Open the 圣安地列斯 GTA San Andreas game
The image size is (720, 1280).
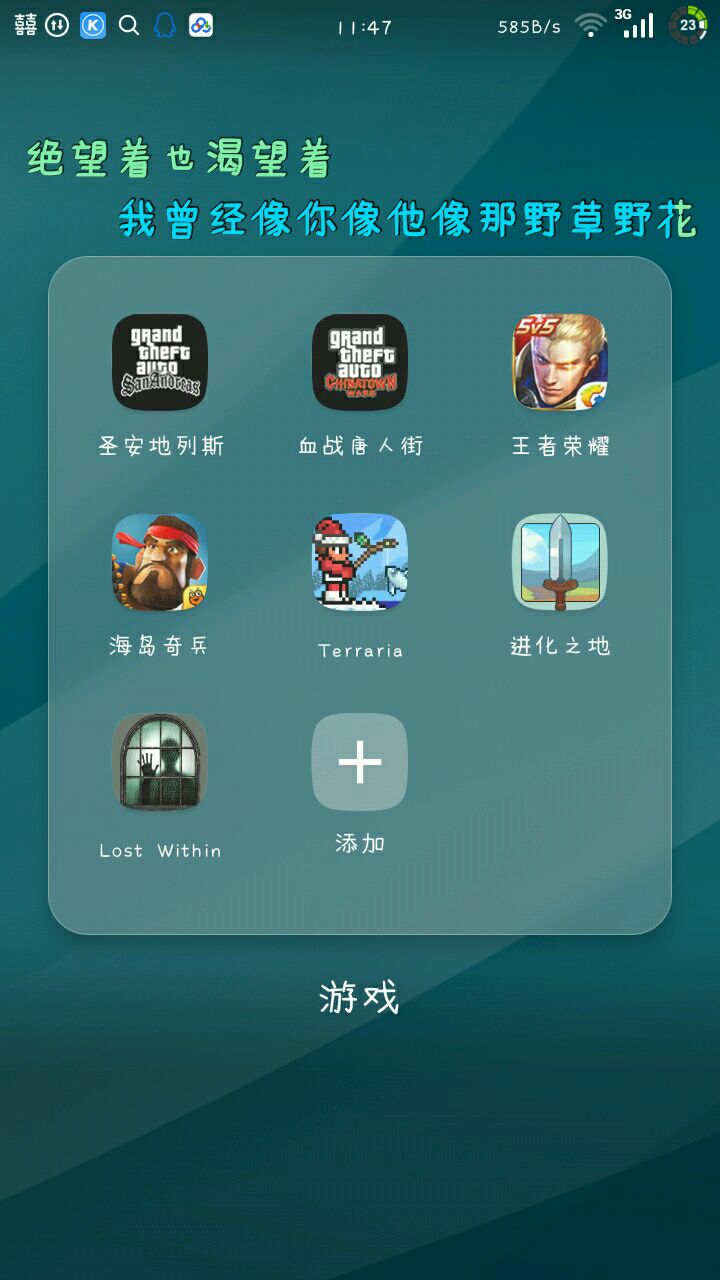tap(160, 362)
